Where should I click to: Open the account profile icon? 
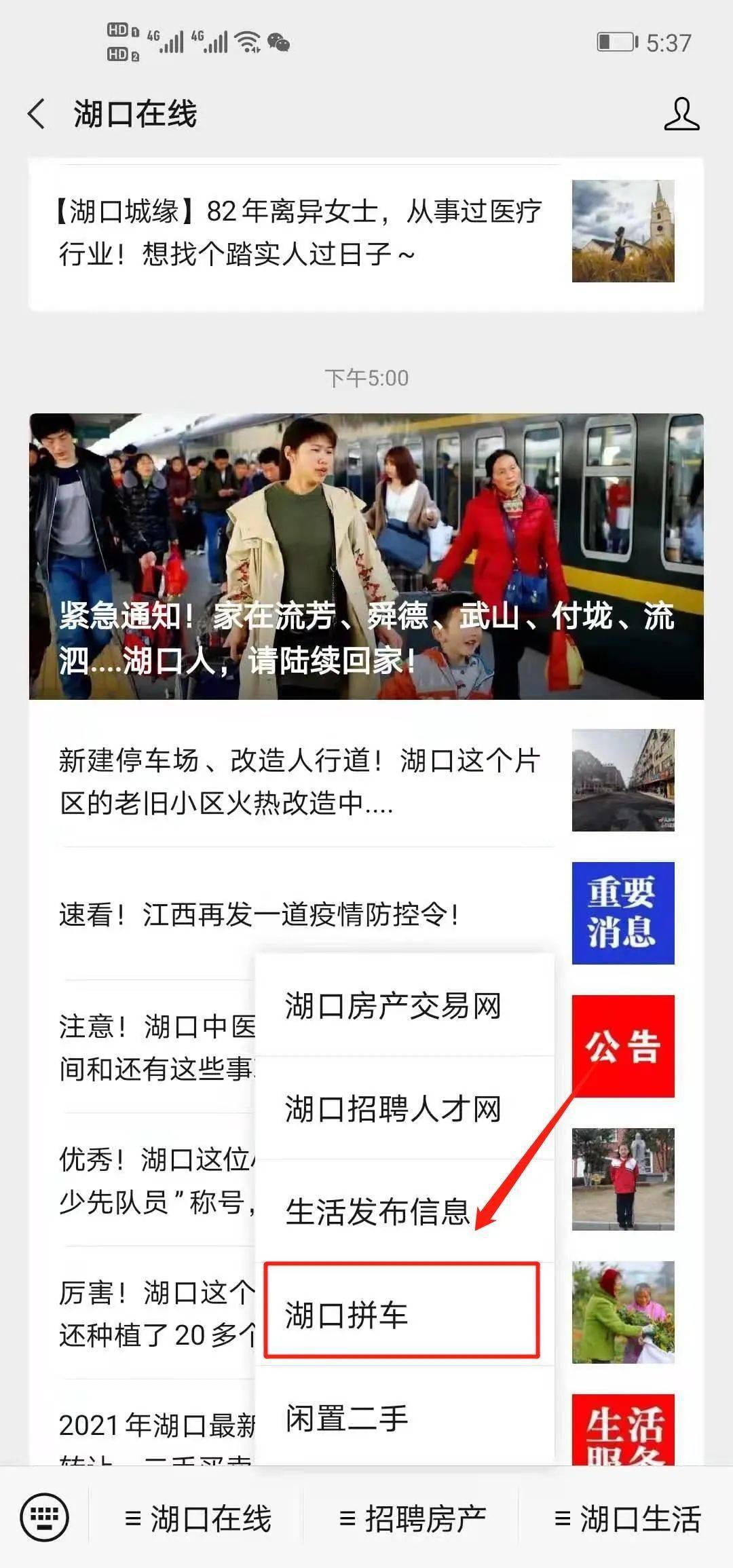click(681, 113)
